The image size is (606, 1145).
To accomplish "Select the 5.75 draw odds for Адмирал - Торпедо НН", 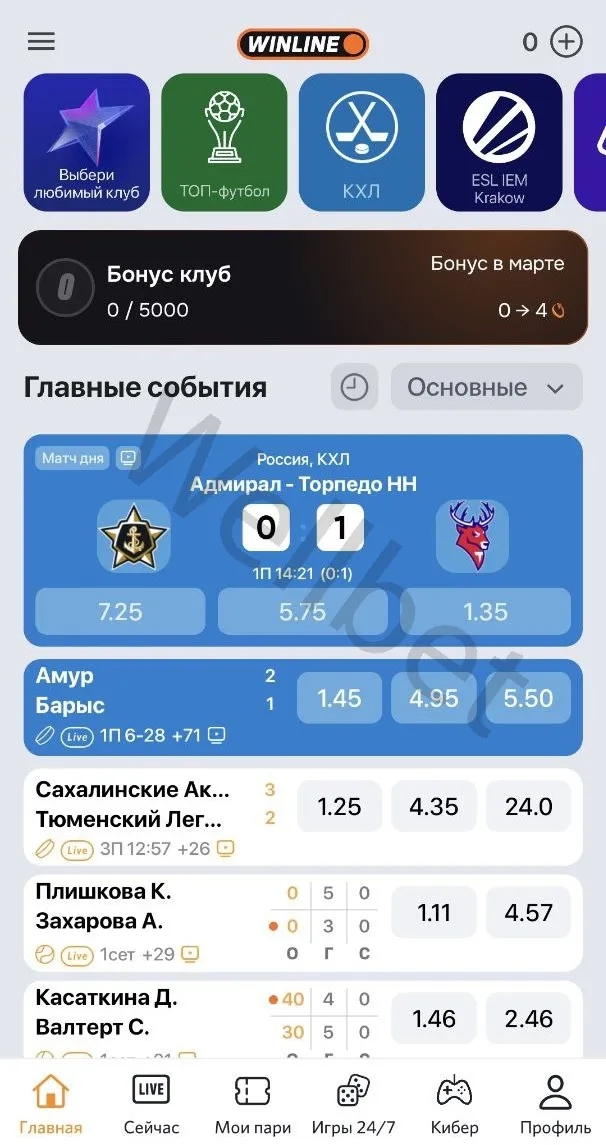I will point(302,611).
